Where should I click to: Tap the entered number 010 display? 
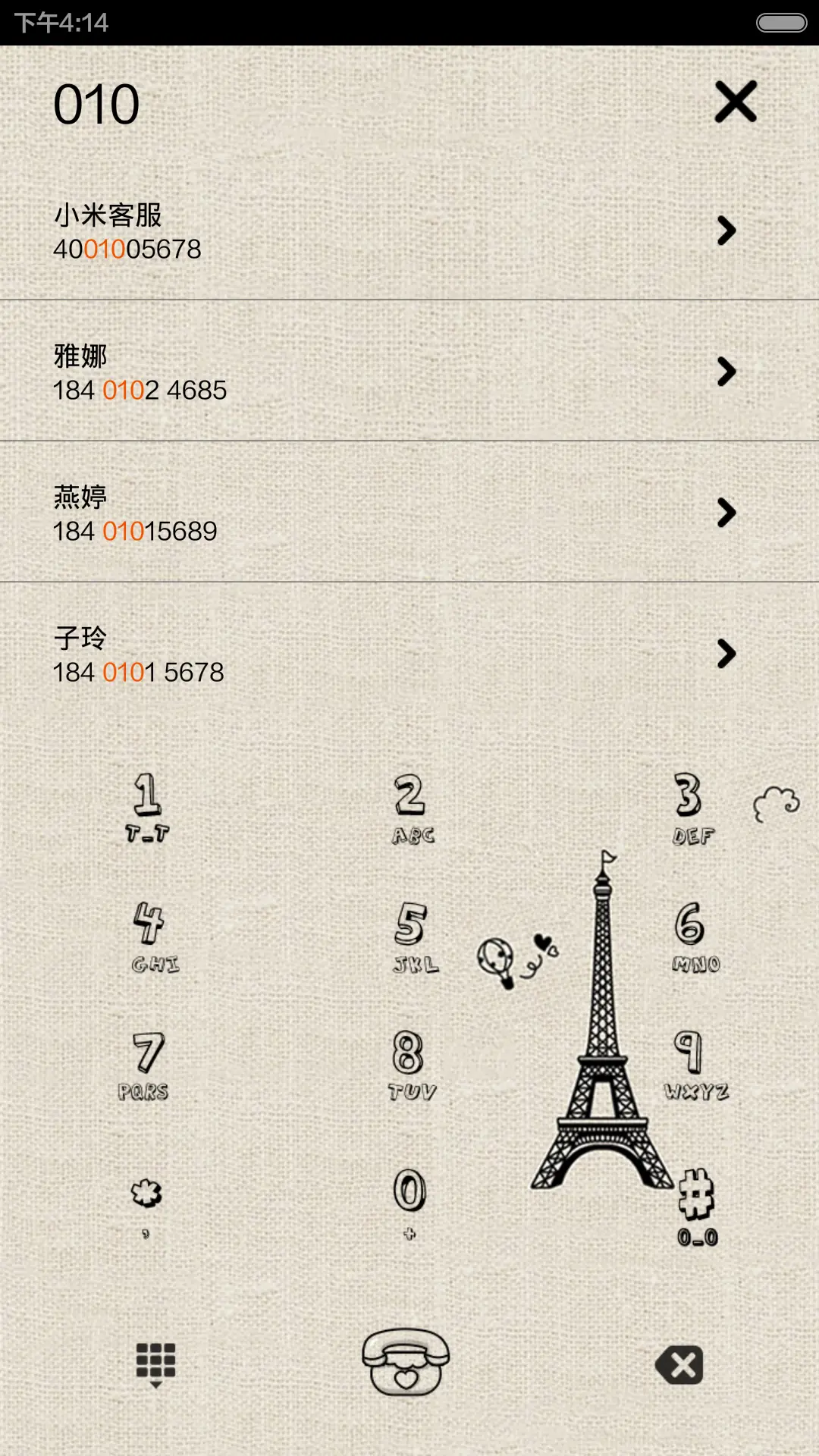[x=97, y=105]
